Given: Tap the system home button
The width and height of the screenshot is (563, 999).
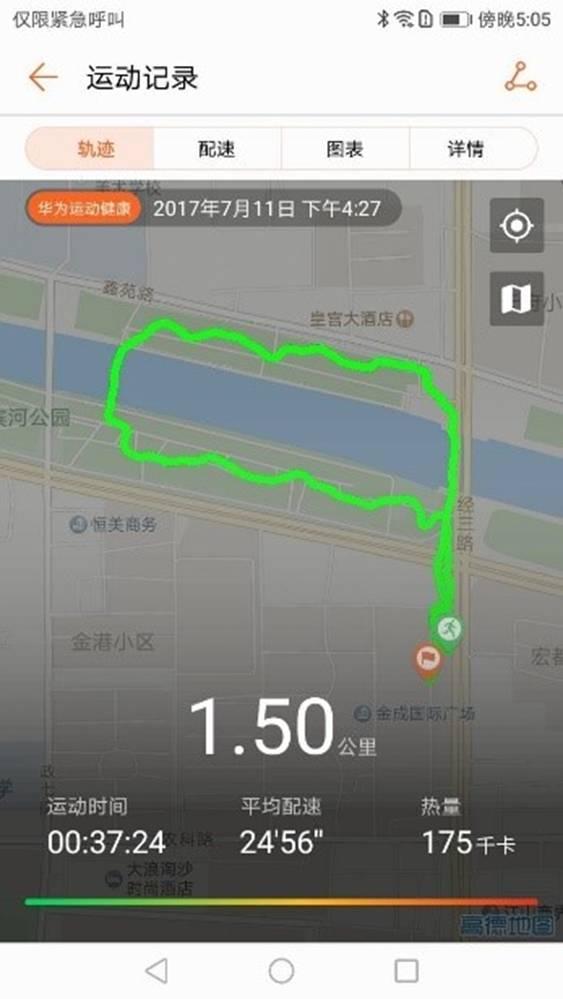Looking at the screenshot, I should click(282, 971).
